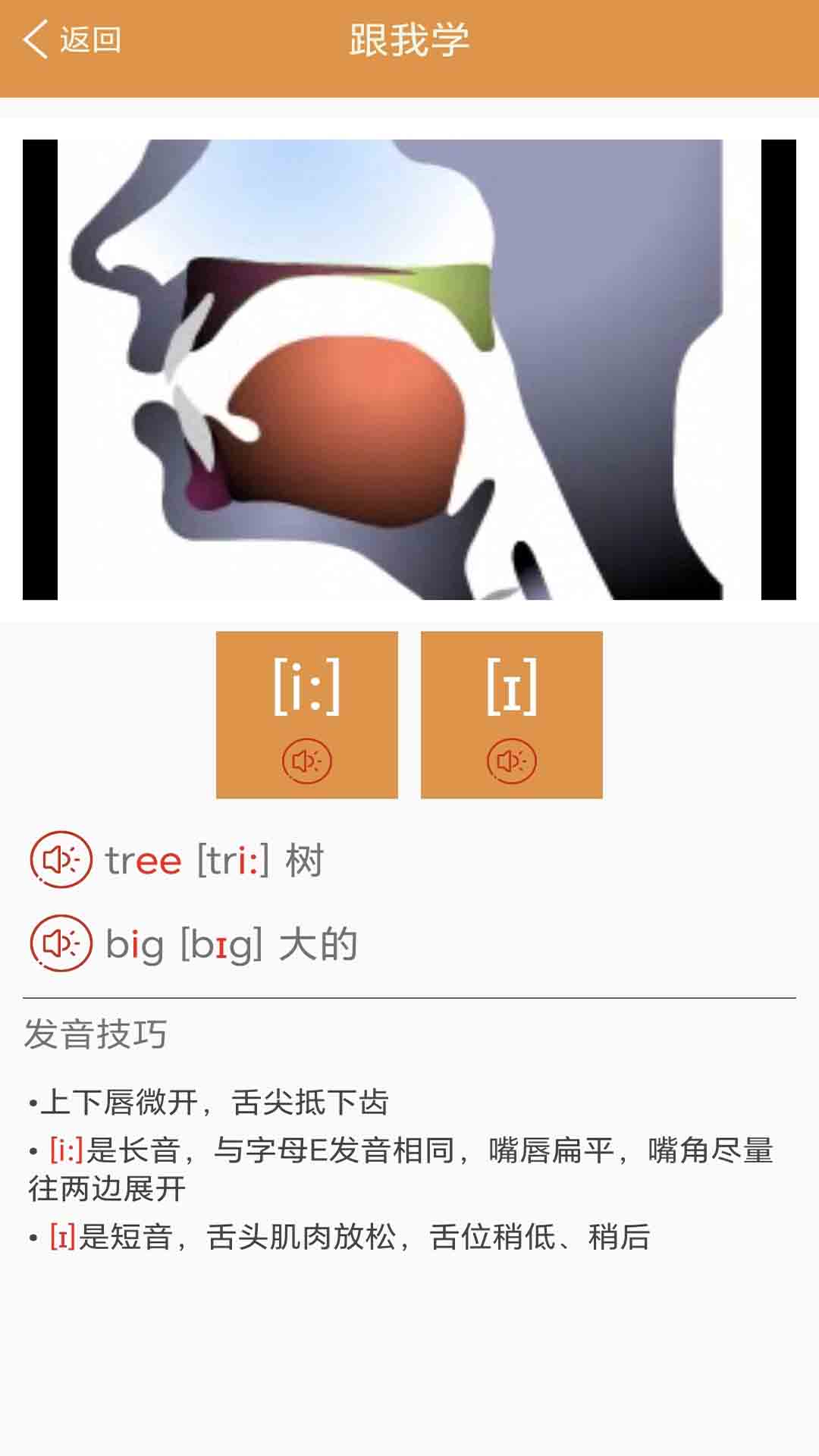Open the [ɪ] pronunciation card

(512, 713)
